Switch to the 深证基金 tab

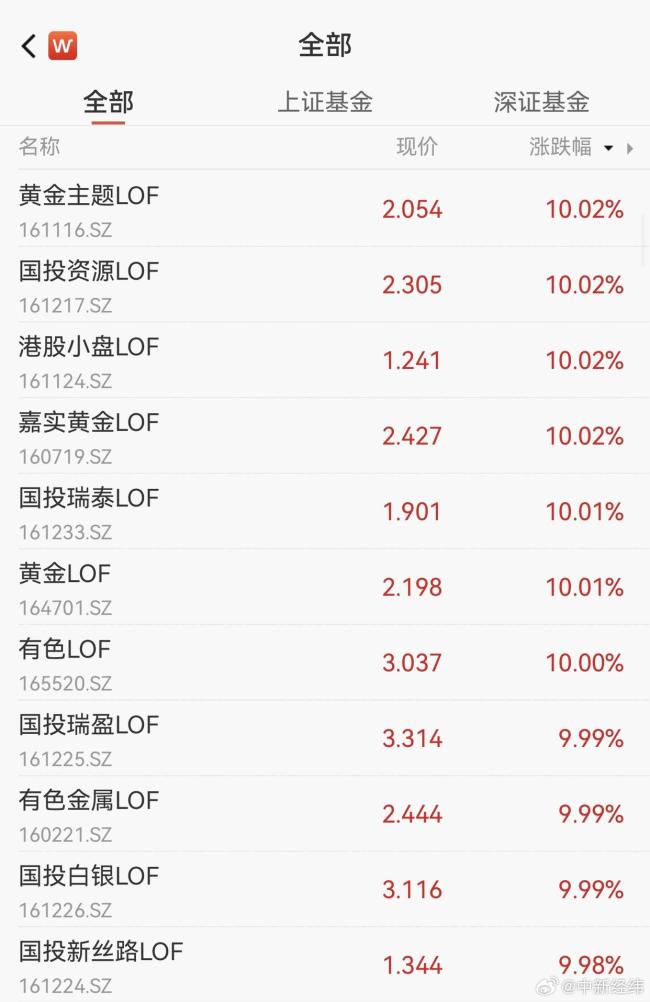540,102
